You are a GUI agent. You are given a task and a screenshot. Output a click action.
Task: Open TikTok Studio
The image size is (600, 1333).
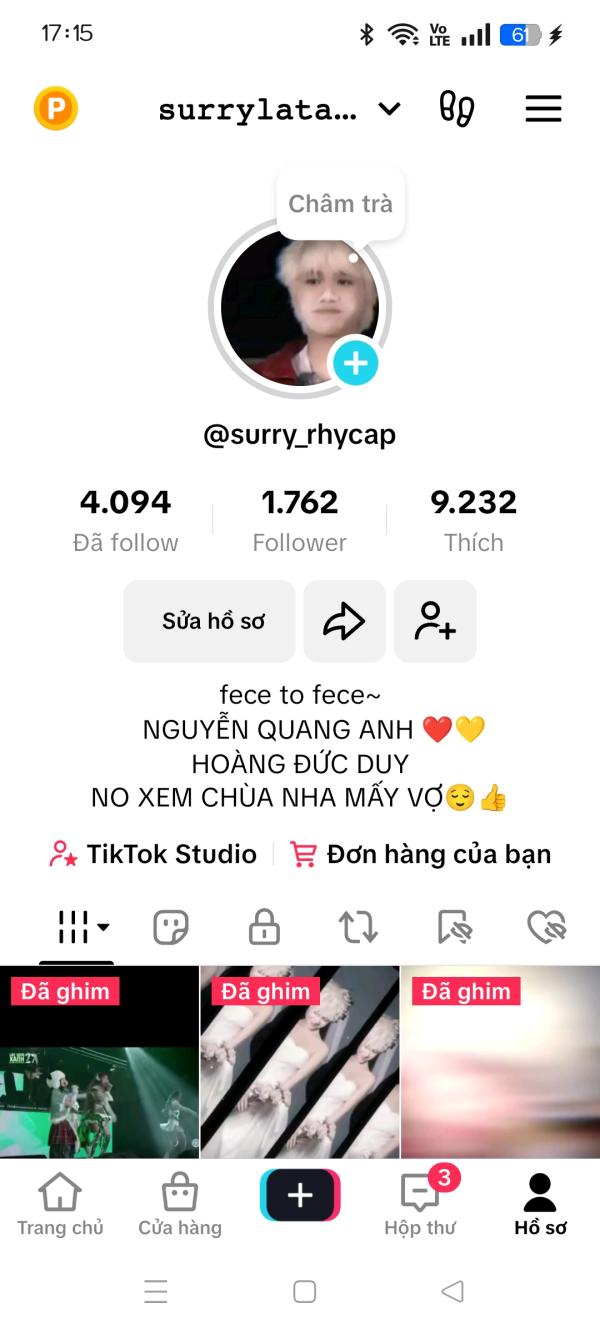[x=153, y=854]
